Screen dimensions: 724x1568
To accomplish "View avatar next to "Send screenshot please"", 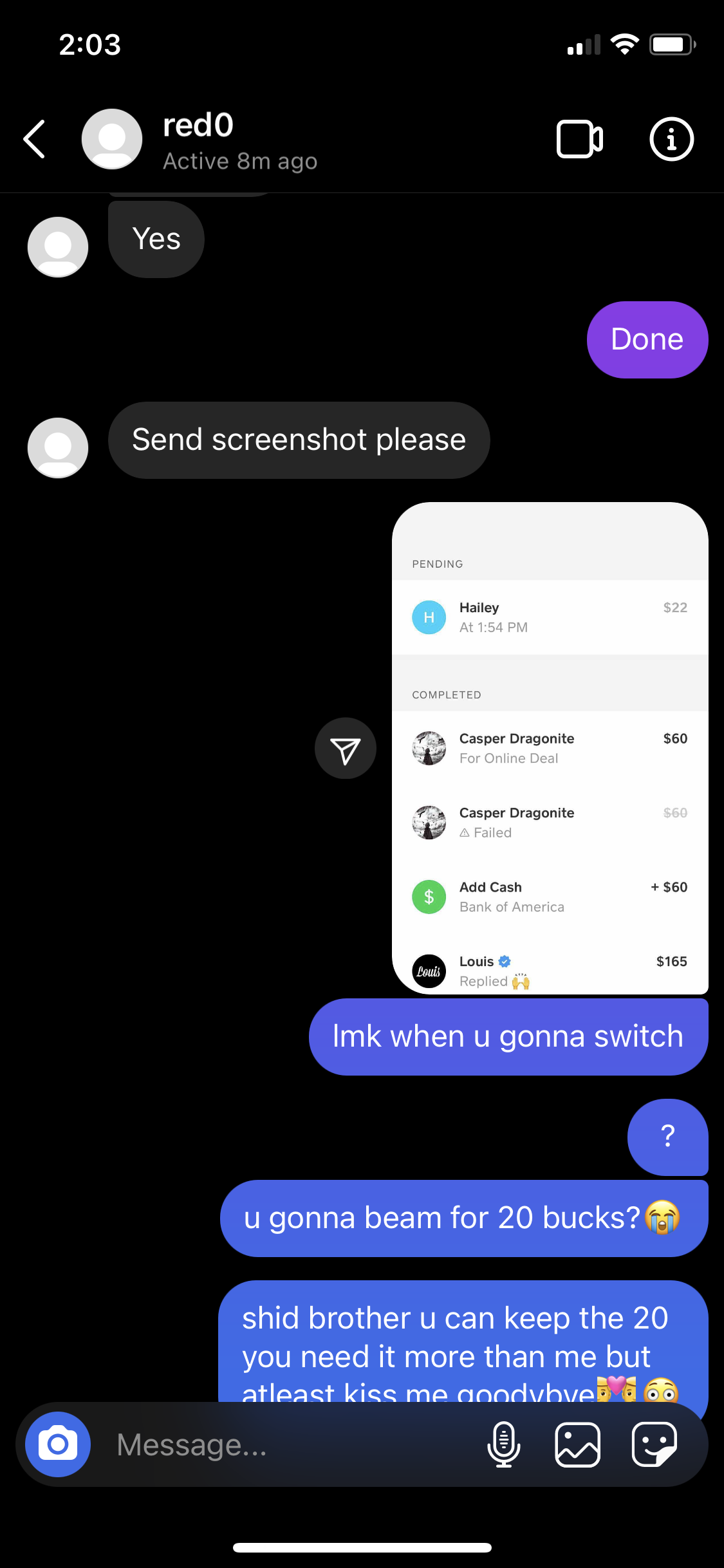I will [x=58, y=448].
